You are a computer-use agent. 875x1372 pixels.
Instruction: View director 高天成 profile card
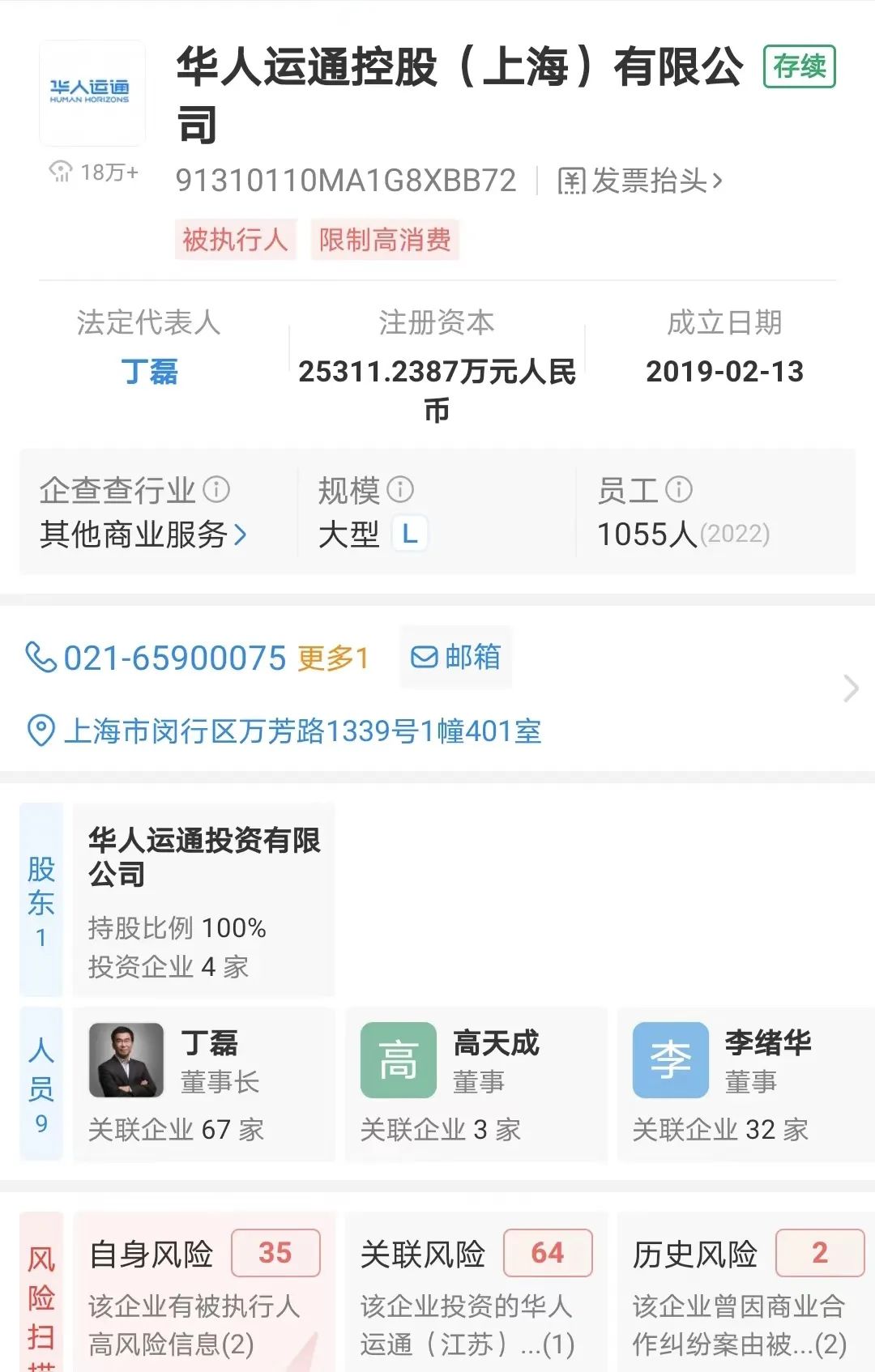pyautogui.click(x=476, y=1084)
